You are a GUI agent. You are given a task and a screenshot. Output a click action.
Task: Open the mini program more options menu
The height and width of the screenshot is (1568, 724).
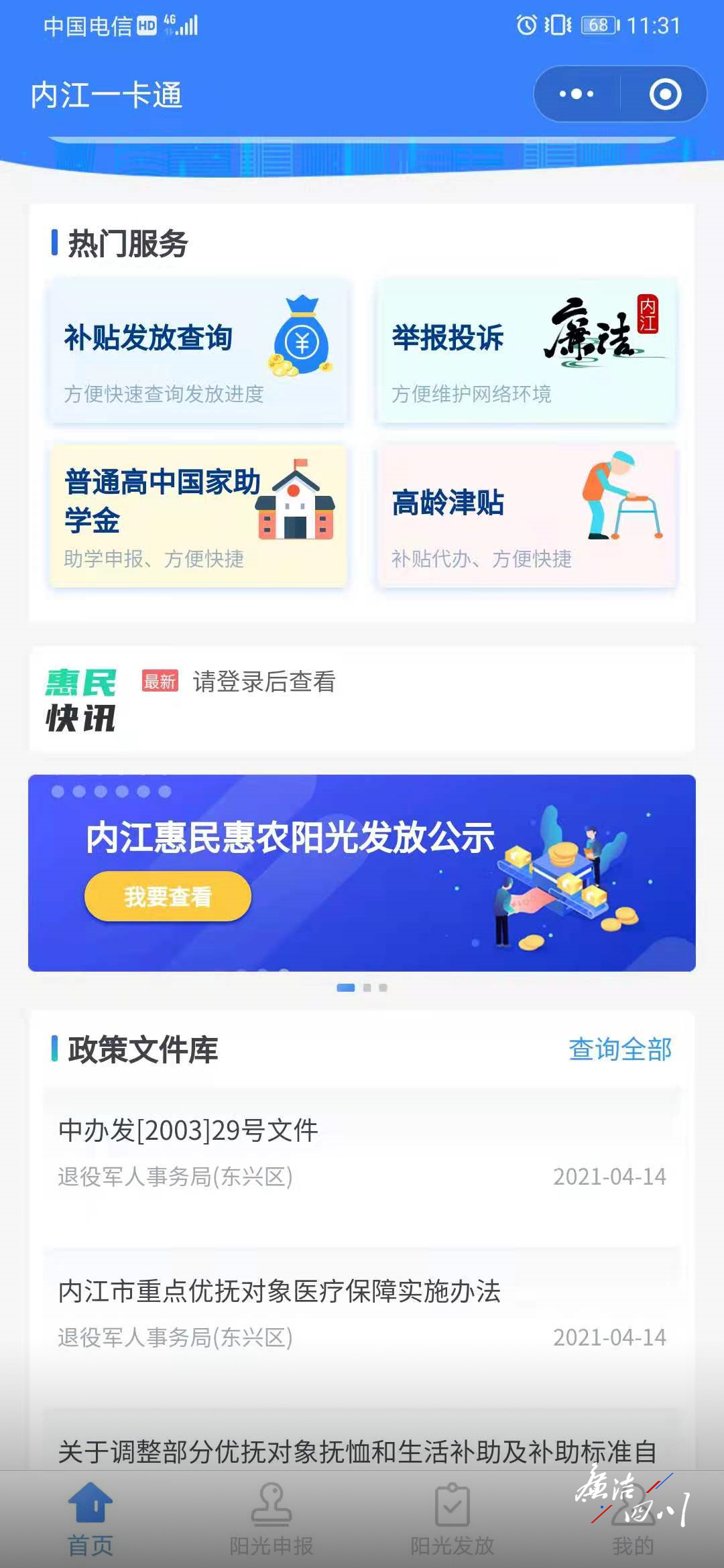[577, 94]
